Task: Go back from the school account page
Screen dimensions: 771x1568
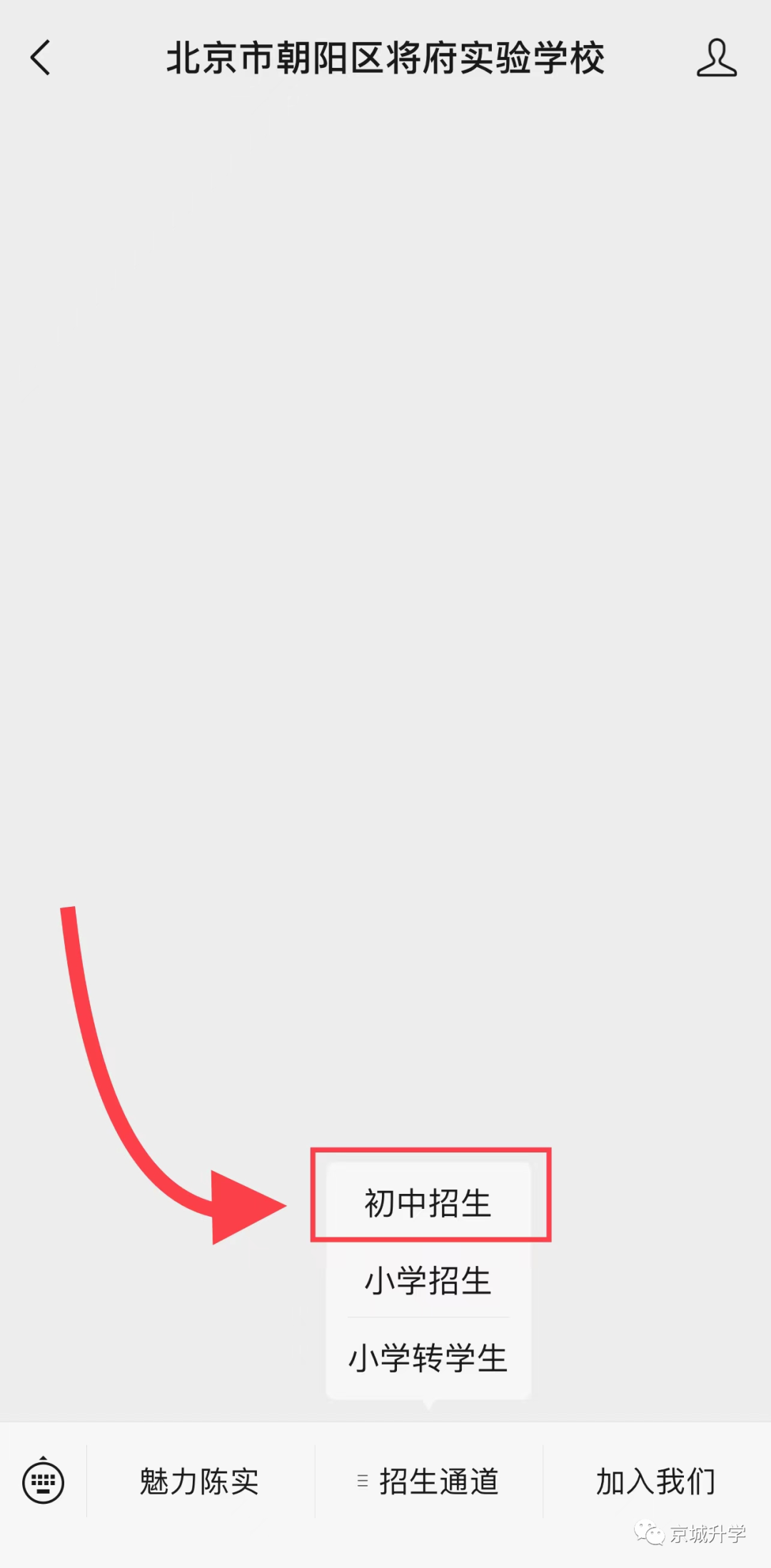Action: click(x=41, y=58)
